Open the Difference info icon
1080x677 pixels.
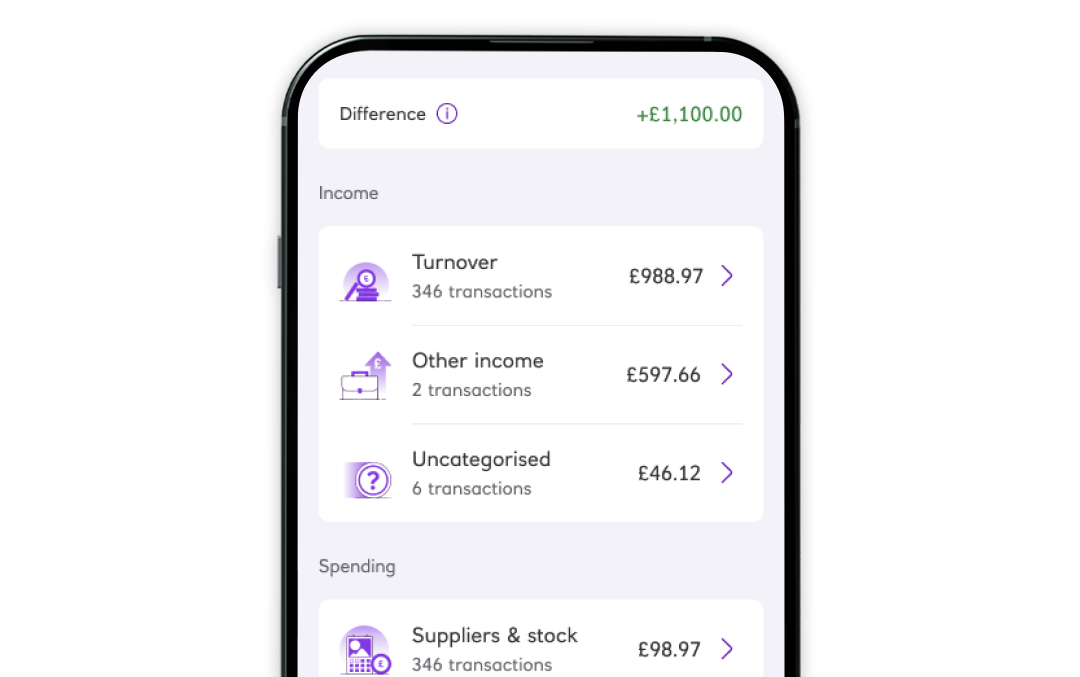(447, 114)
